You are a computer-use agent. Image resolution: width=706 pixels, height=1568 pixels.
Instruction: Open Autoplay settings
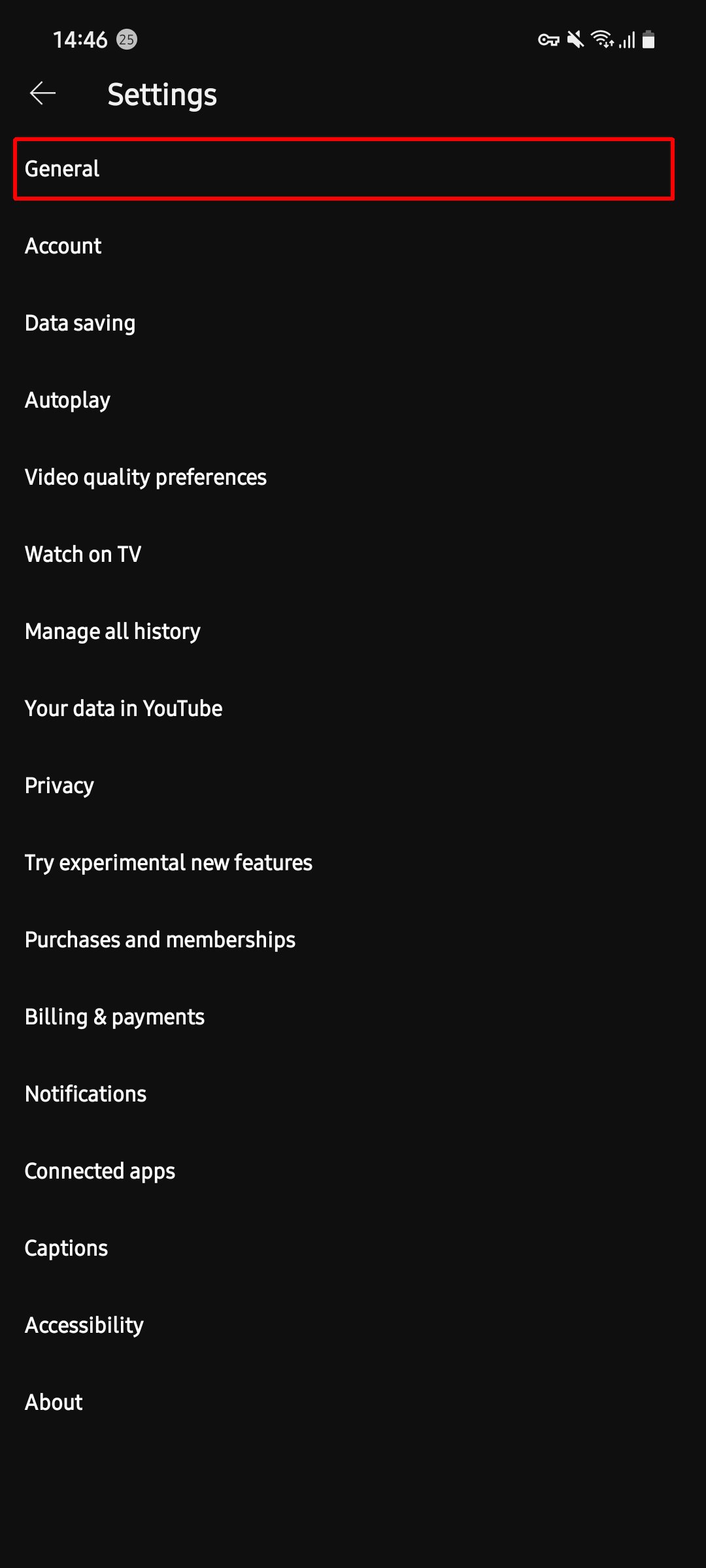pos(68,400)
